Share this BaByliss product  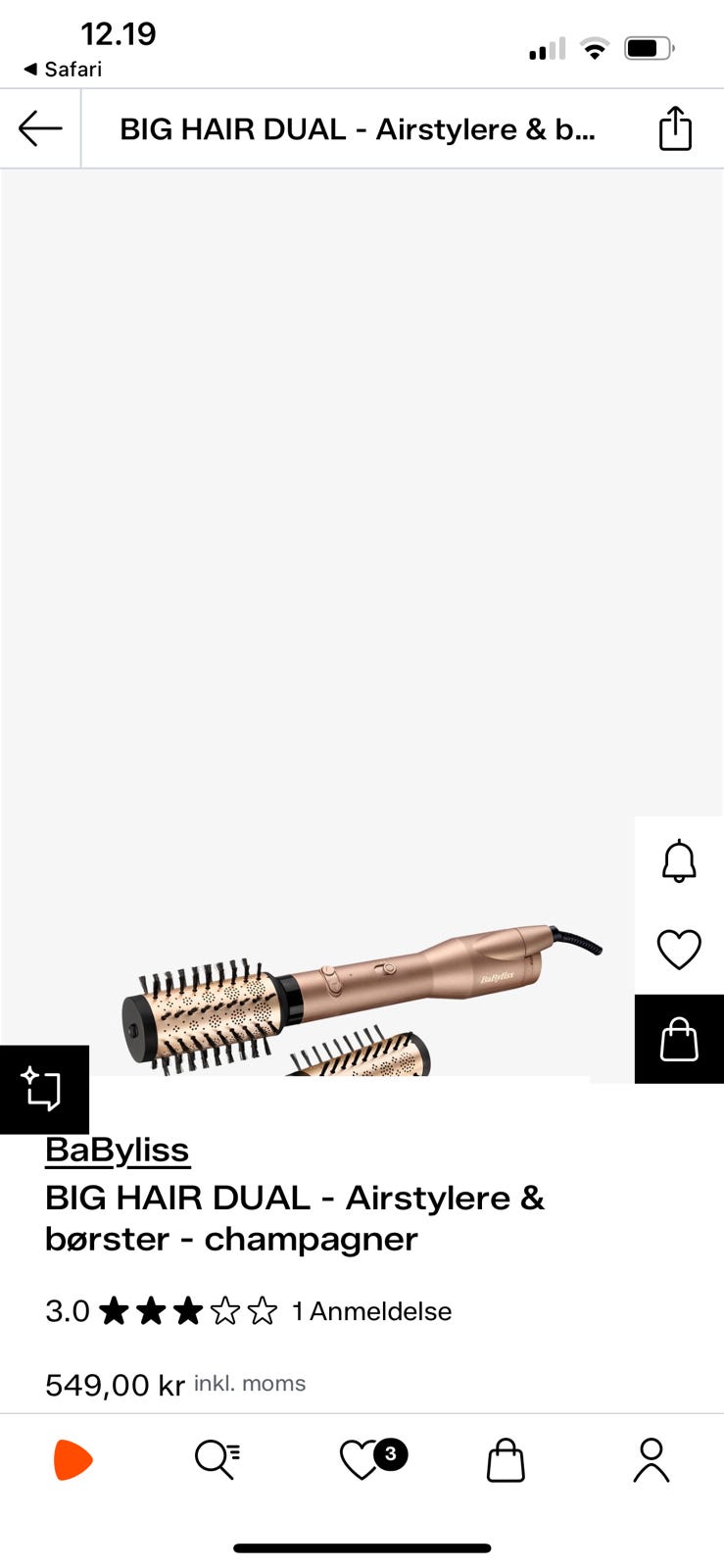click(x=675, y=128)
